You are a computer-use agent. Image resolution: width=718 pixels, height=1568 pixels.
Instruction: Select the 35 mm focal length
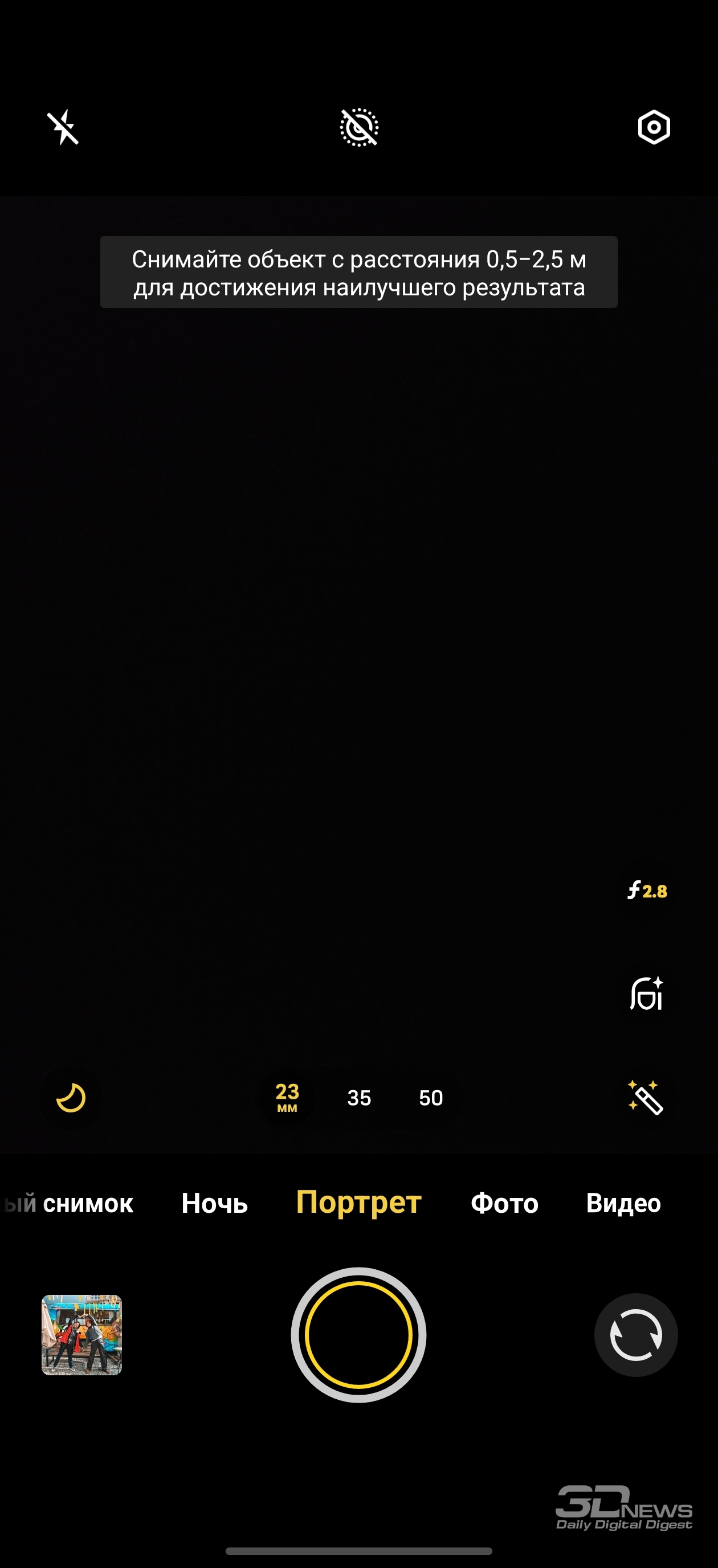pyautogui.click(x=359, y=1098)
